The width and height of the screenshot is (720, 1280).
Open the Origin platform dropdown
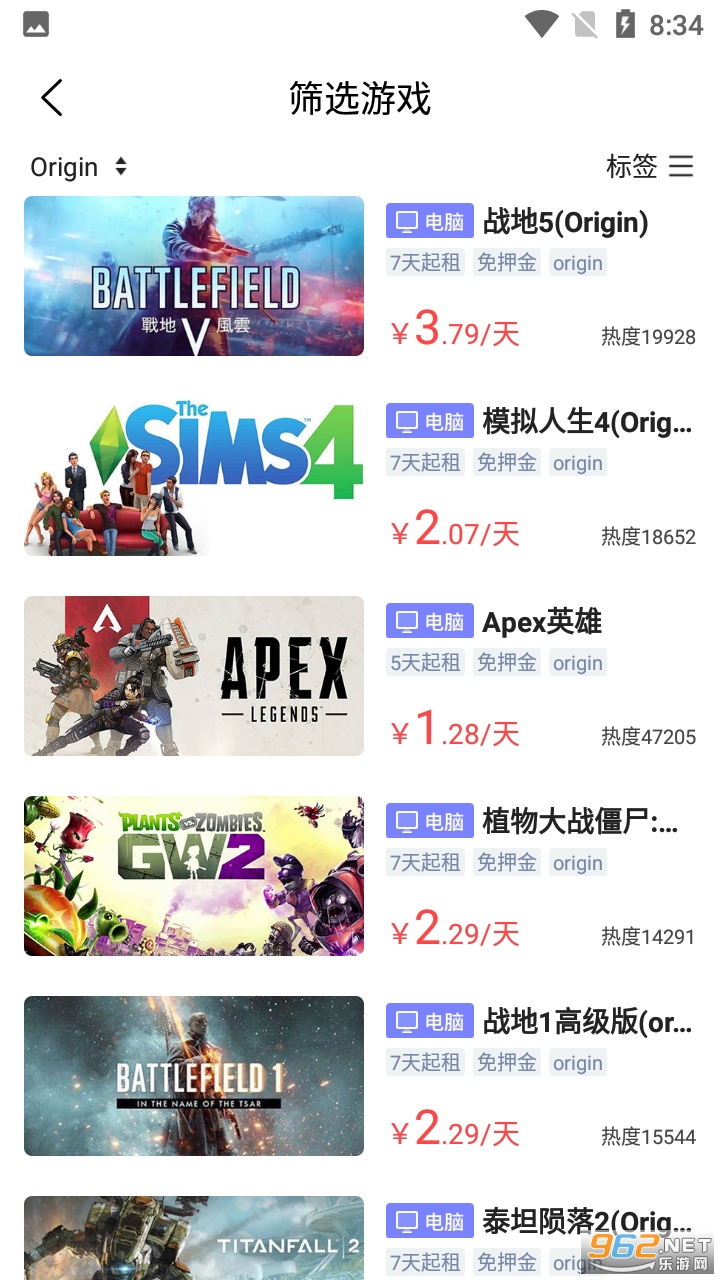coord(78,167)
